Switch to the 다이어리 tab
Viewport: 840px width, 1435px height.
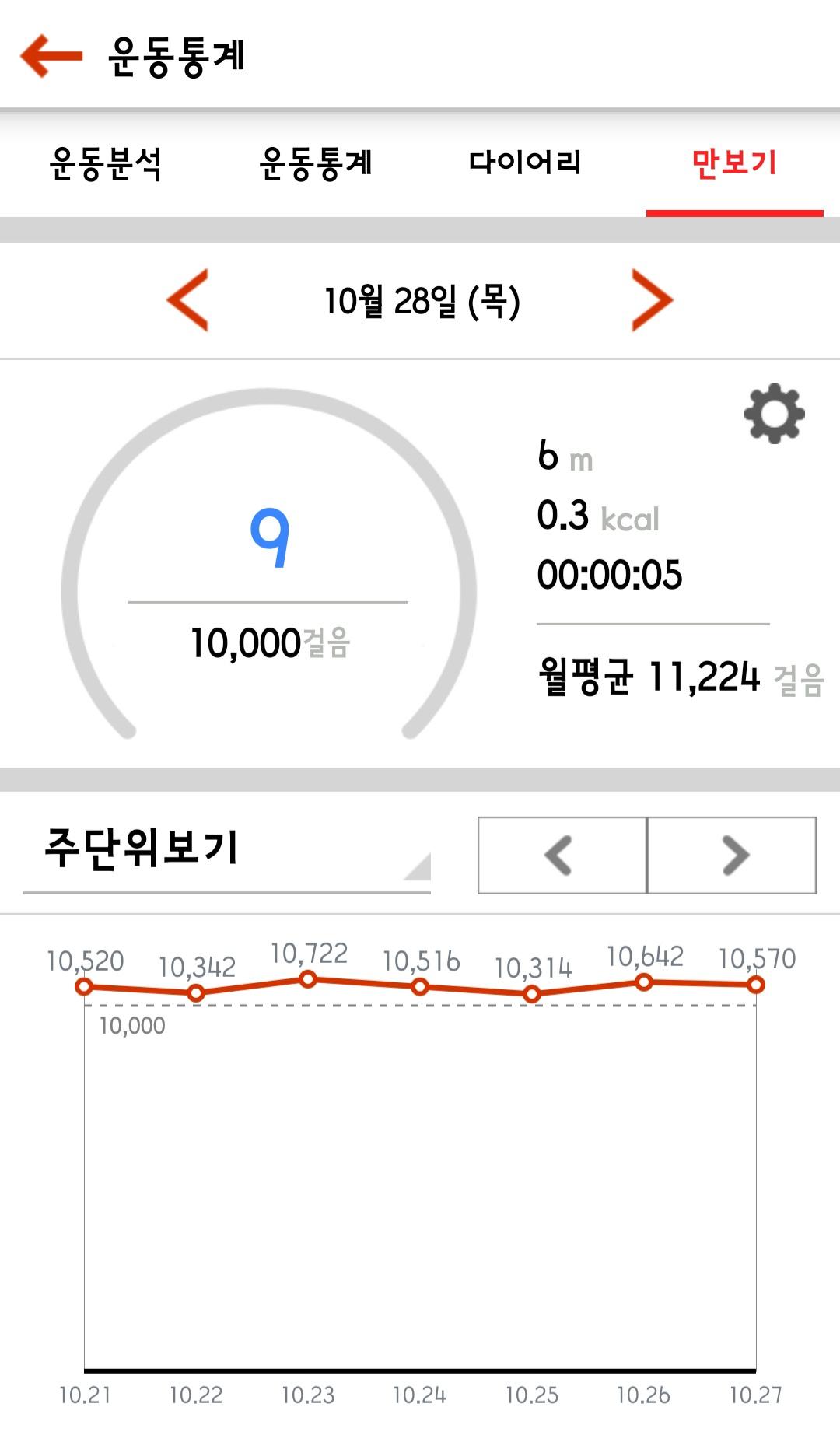pos(525,163)
